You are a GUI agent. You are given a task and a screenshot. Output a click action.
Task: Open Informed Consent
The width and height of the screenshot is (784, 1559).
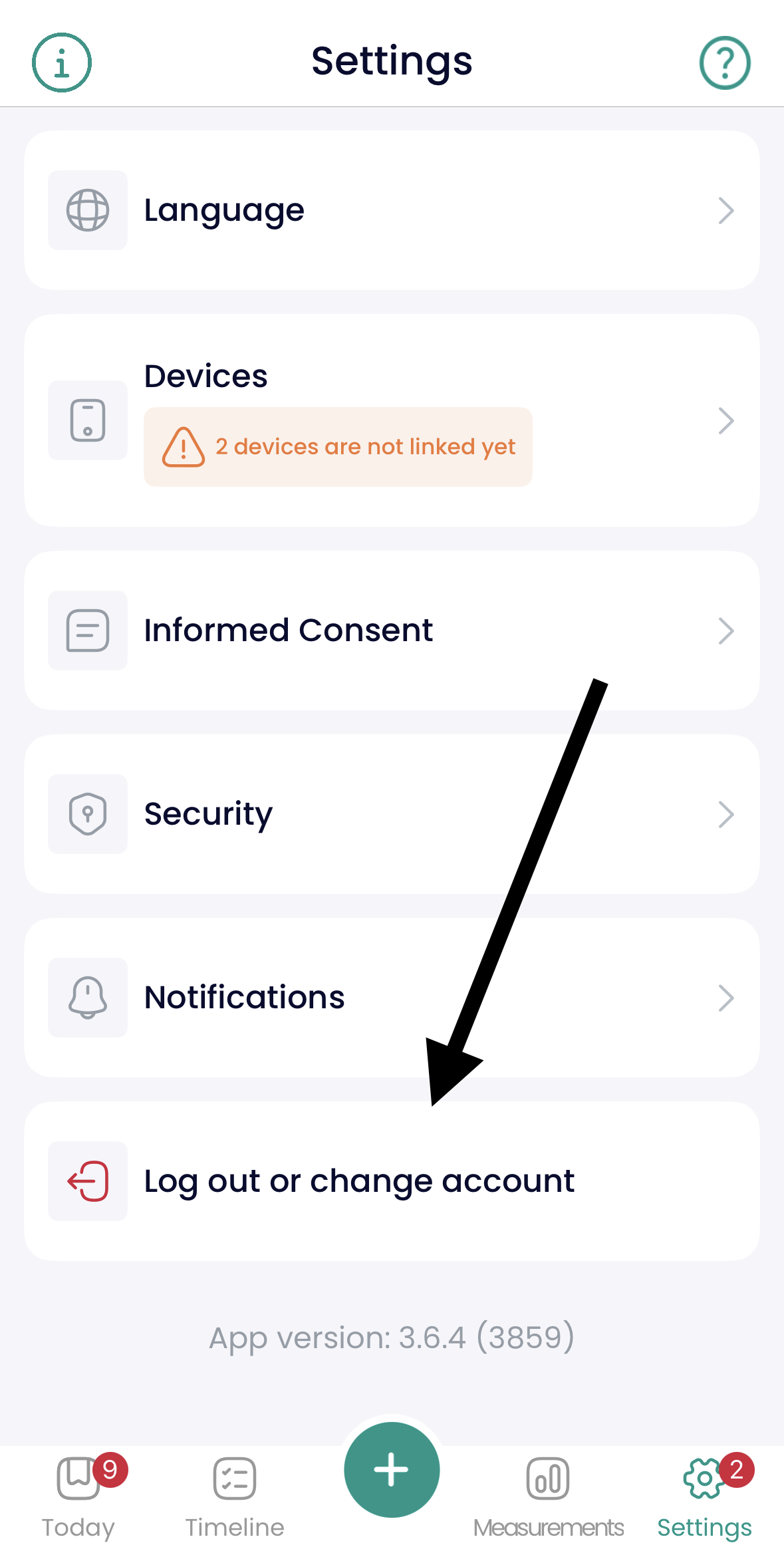tap(392, 631)
